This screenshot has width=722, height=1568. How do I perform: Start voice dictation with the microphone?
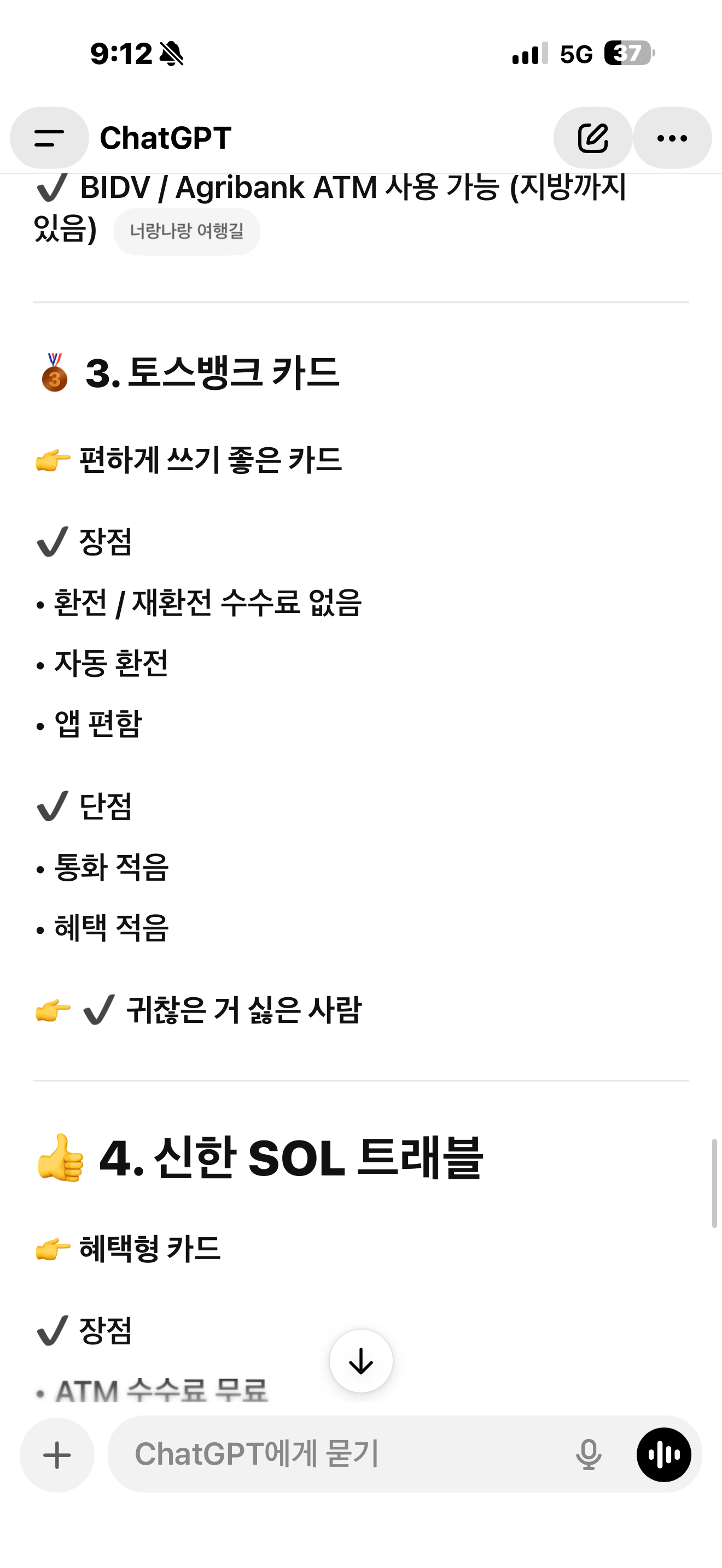(x=588, y=1455)
